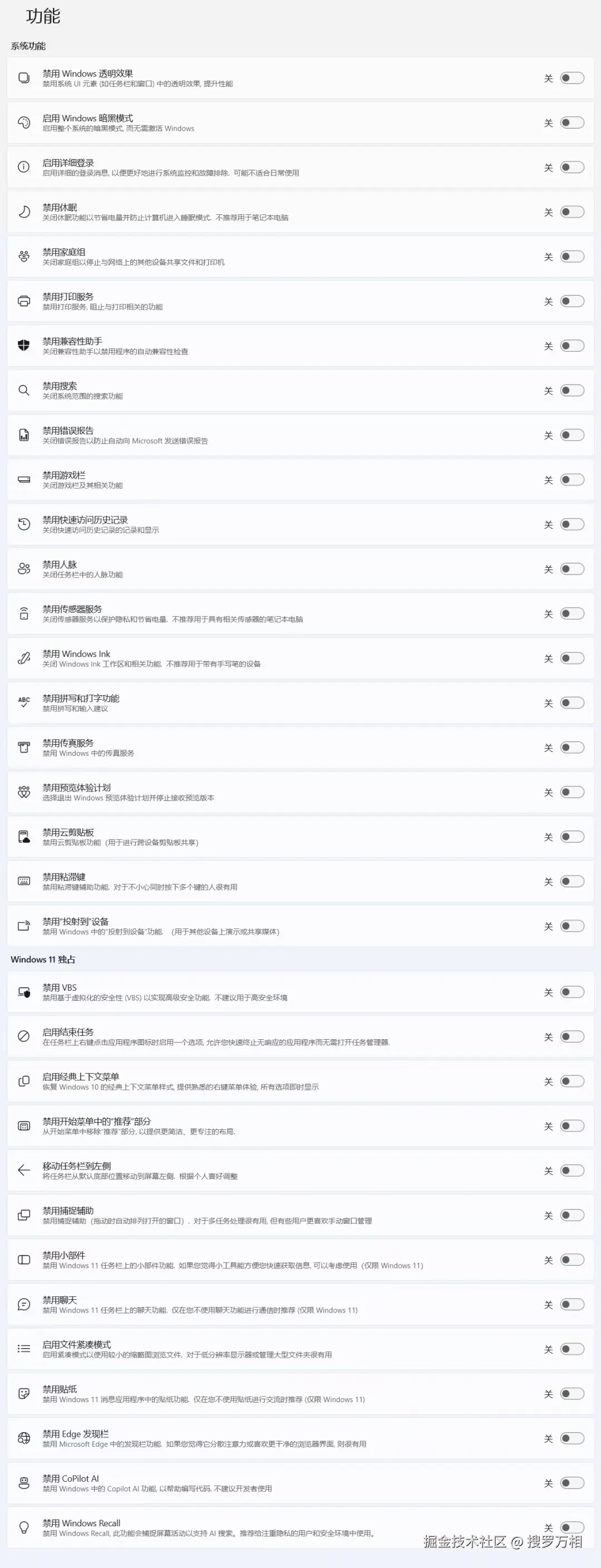Toggle 禁用 Windows 透明效果 switch
Image resolution: width=601 pixels, height=1568 pixels.
[x=572, y=78]
